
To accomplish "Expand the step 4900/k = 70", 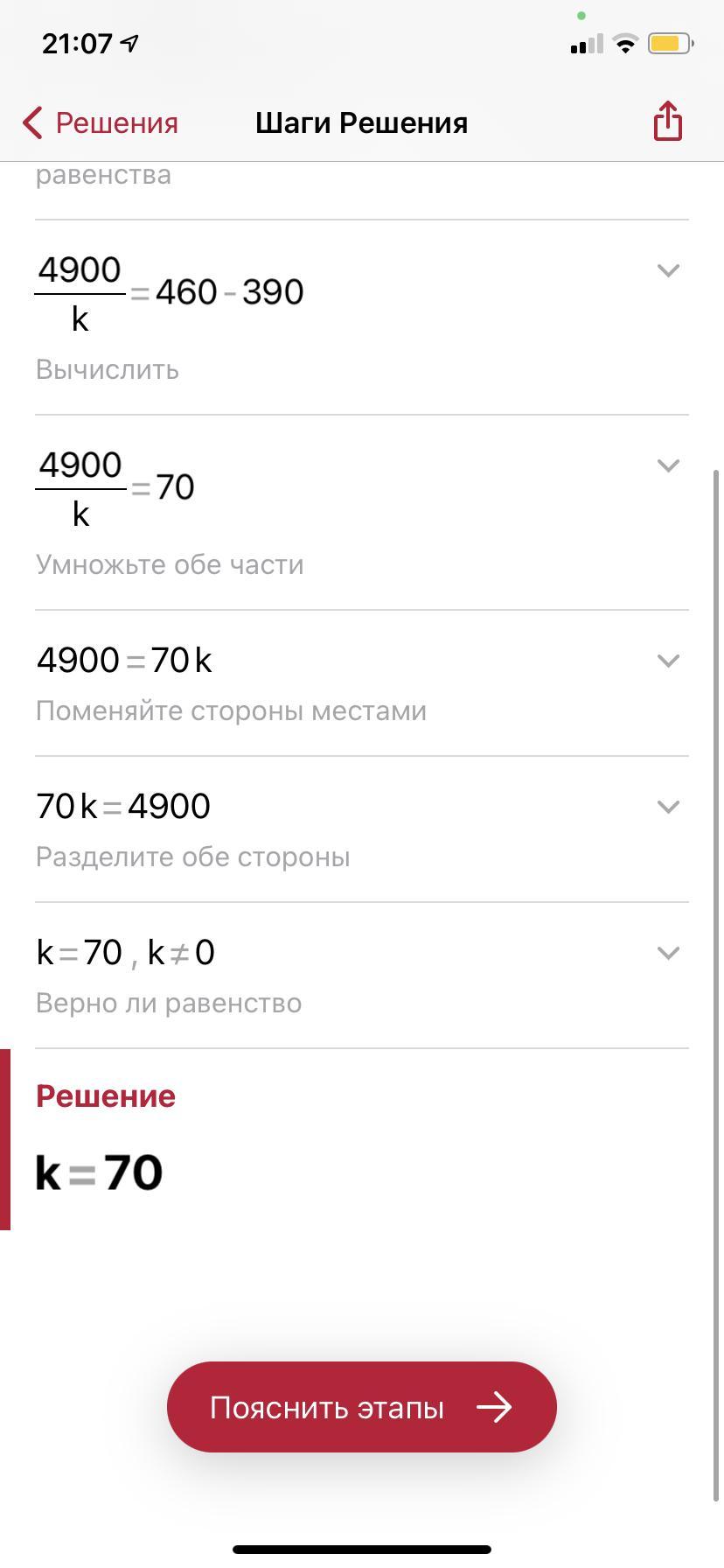I will coord(668,466).
